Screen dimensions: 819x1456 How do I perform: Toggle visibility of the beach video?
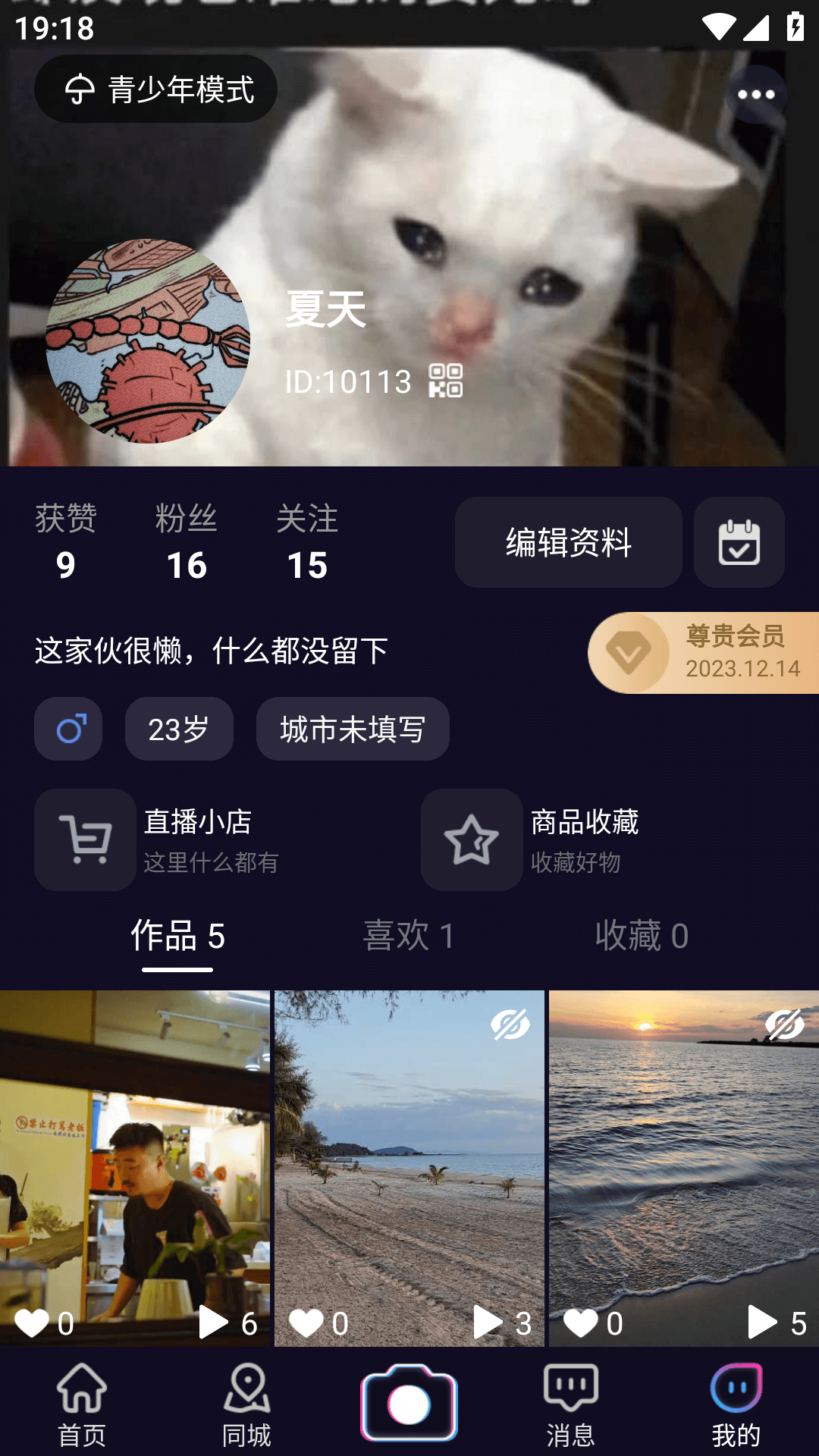510,1026
